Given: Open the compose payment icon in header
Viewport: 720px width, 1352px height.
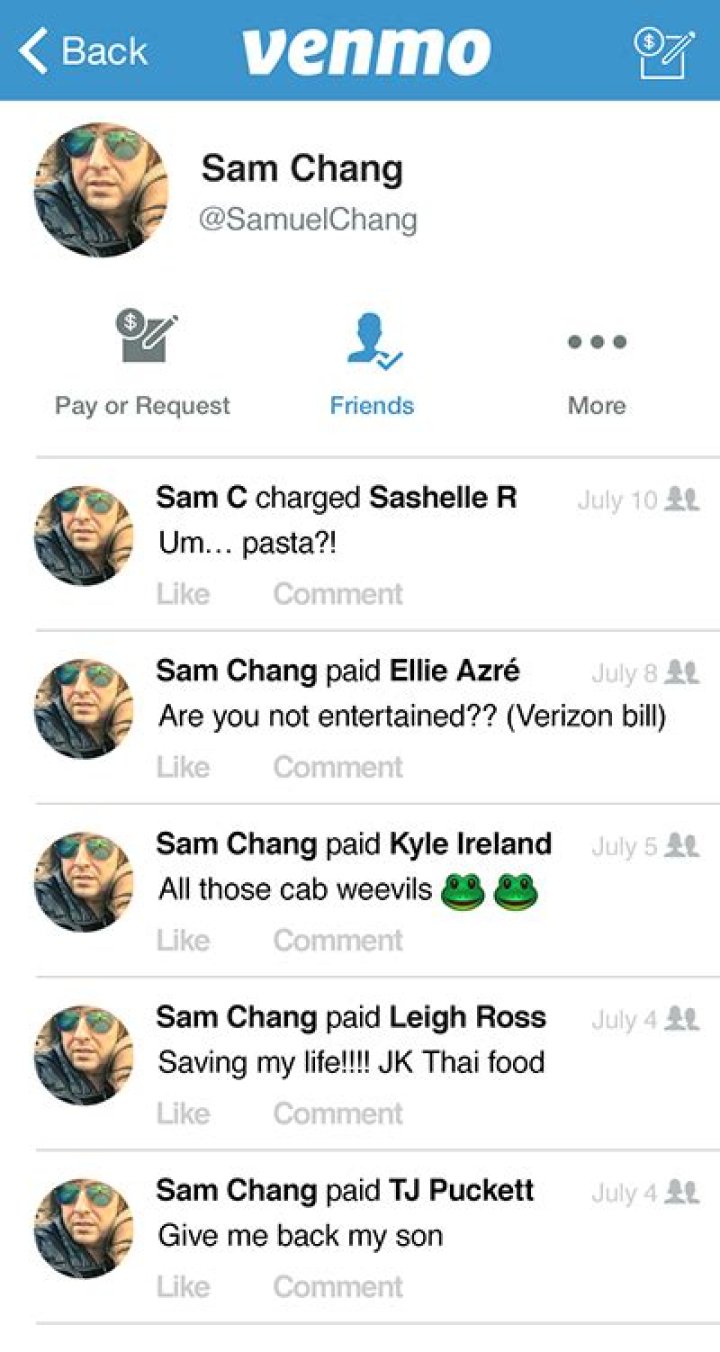Looking at the screenshot, I should [x=665, y=51].
